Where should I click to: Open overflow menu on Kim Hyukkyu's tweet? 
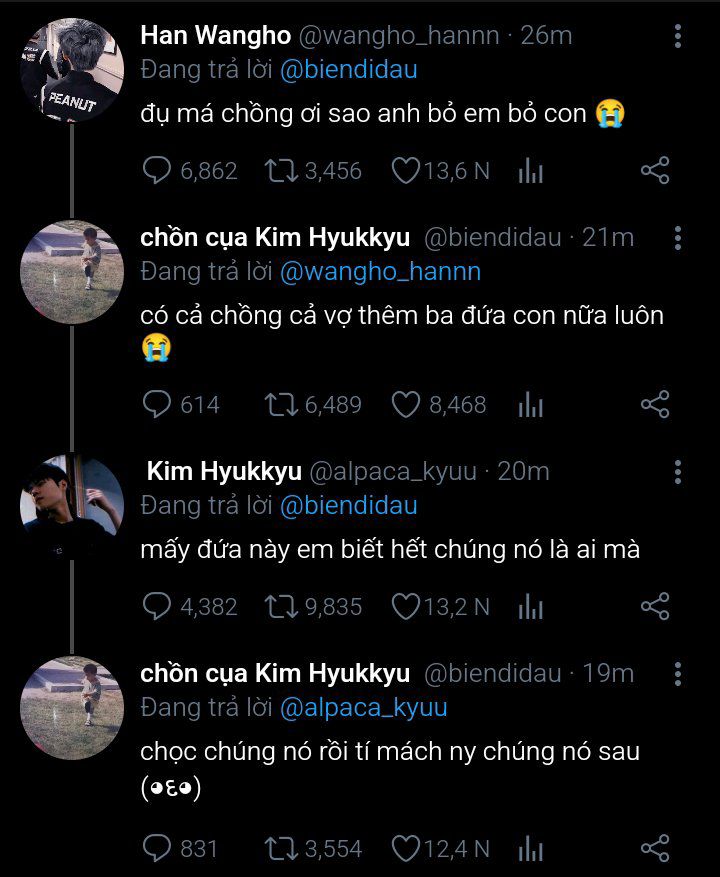tap(678, 471)
